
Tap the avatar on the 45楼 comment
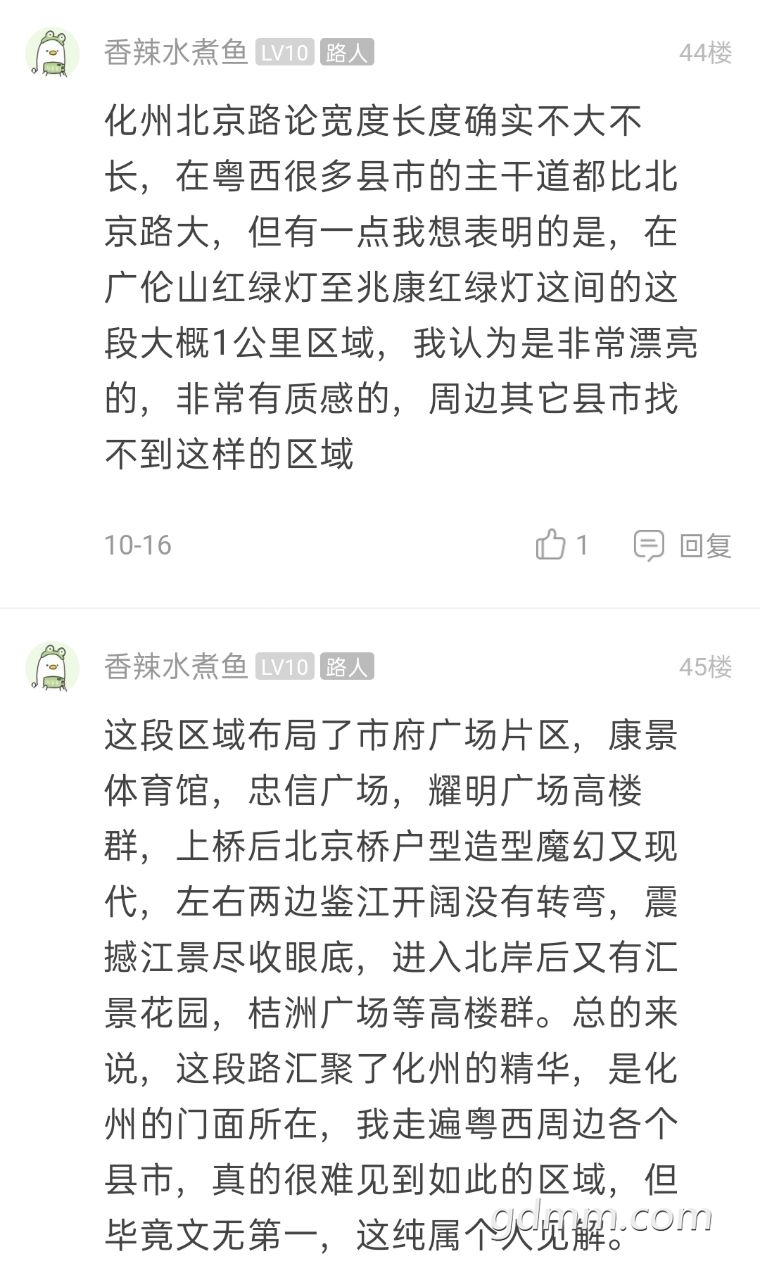(52, 667)
